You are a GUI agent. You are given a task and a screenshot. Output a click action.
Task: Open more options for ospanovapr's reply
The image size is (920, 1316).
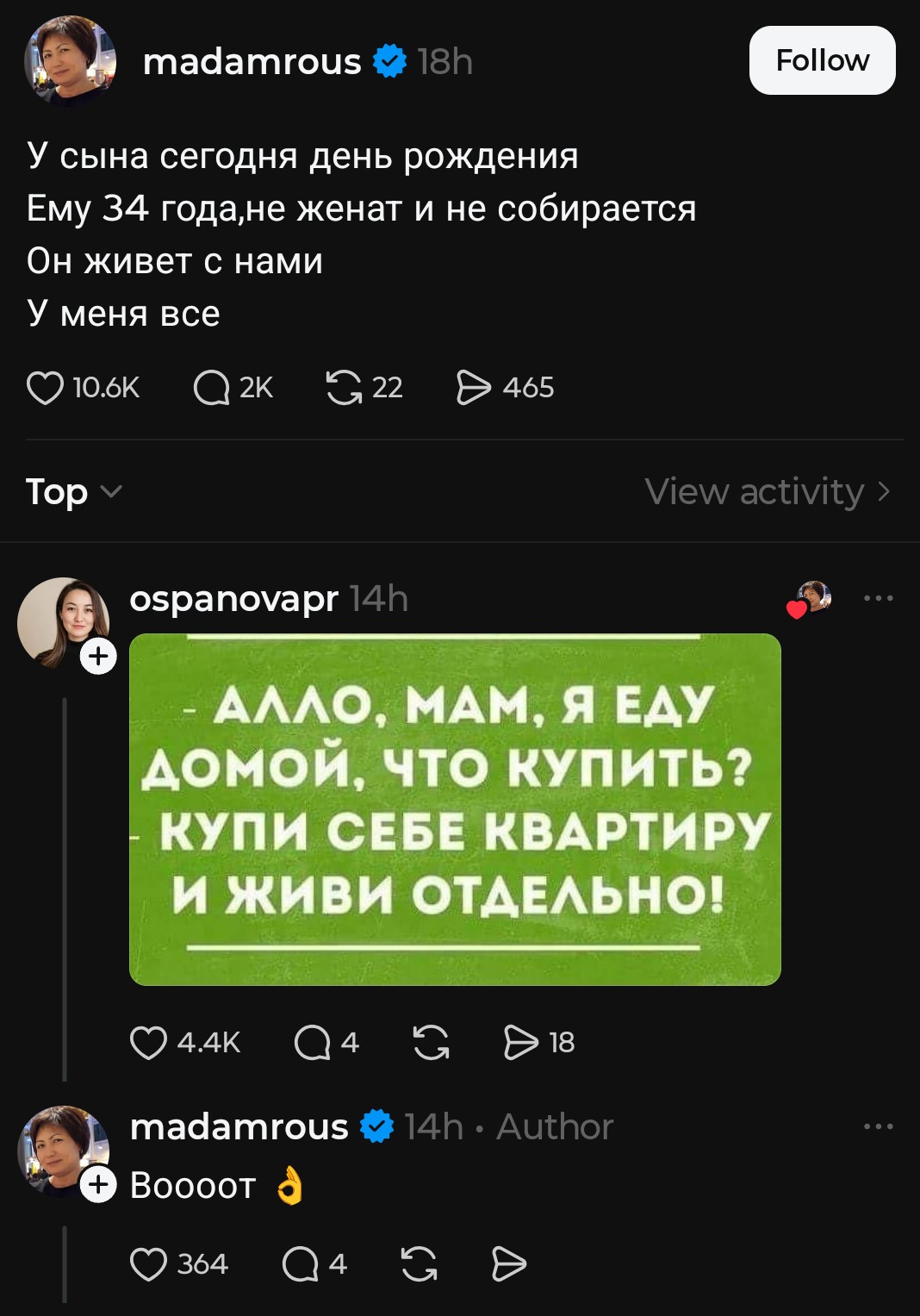[x=878, y=598]
